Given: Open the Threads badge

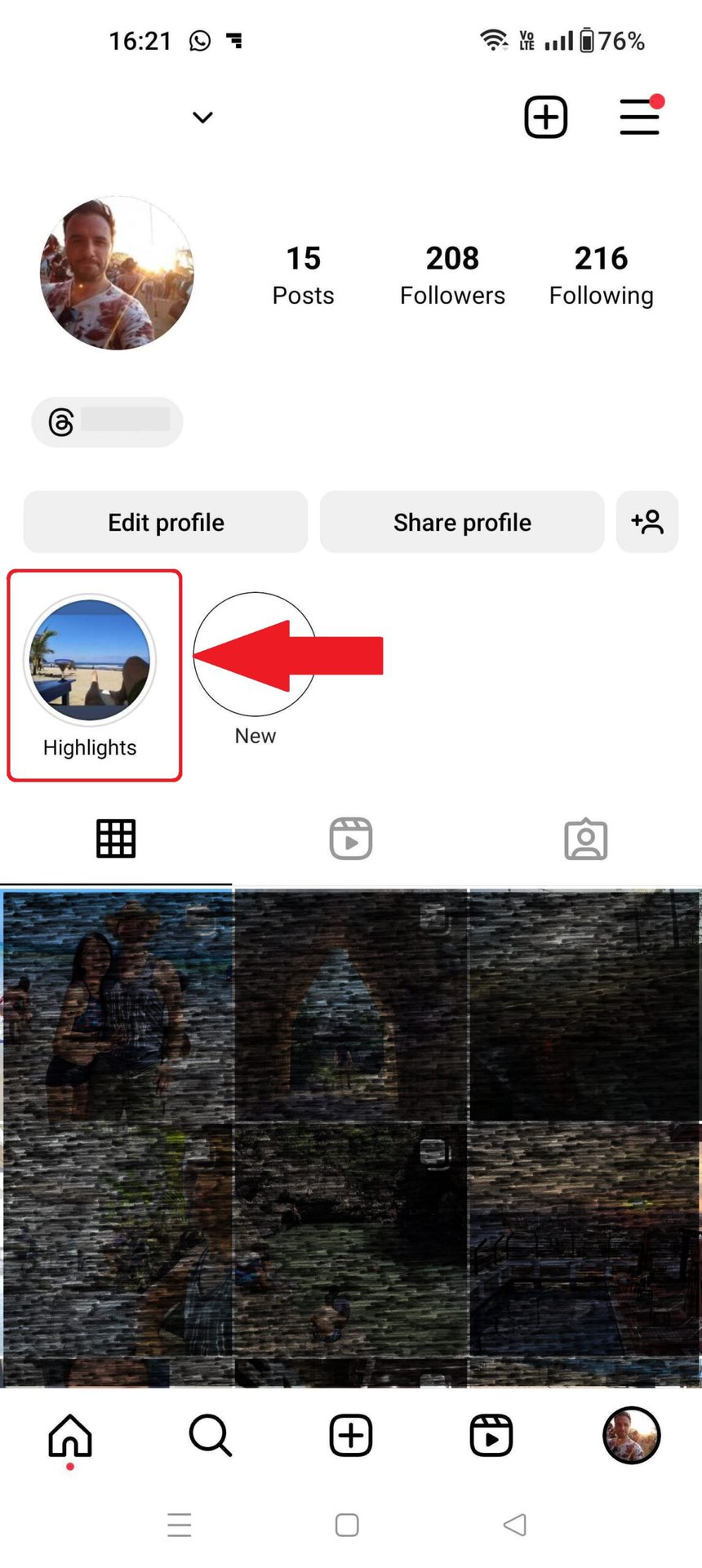Looking at the screenshot, I should (x=107, y=422).
